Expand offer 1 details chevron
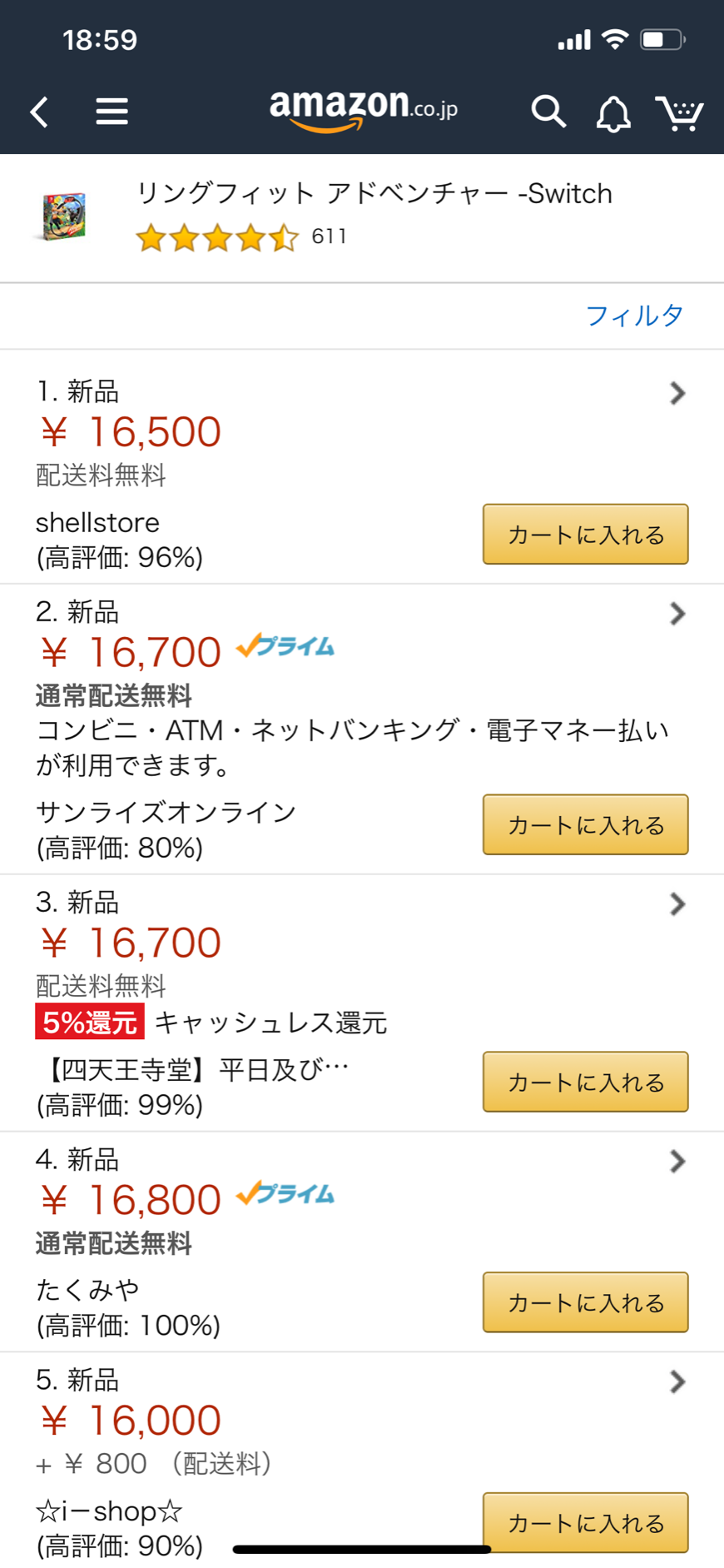The height and width of the screenshot is (1568, 724). pos(677,393)
